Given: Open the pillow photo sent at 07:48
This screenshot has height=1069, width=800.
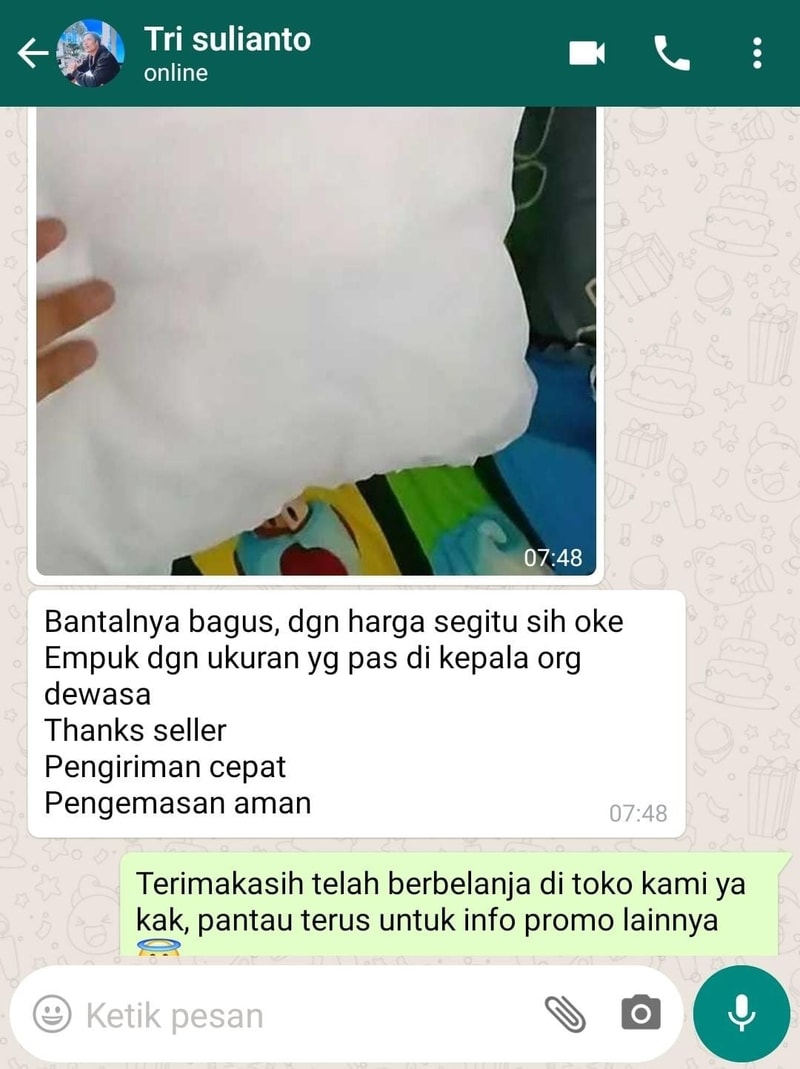Looking at the screenshot, I should [316, 340].
